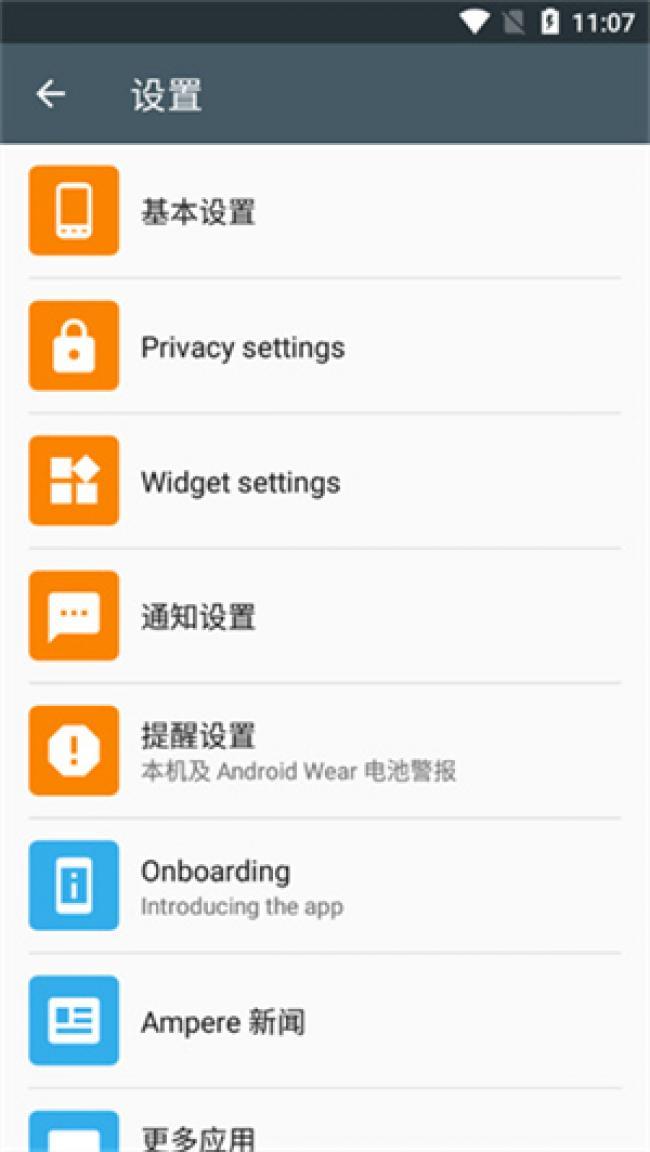This screenshot has height=1152, width=650.
Task: Go back using the arrow
Action: (51, 94)
